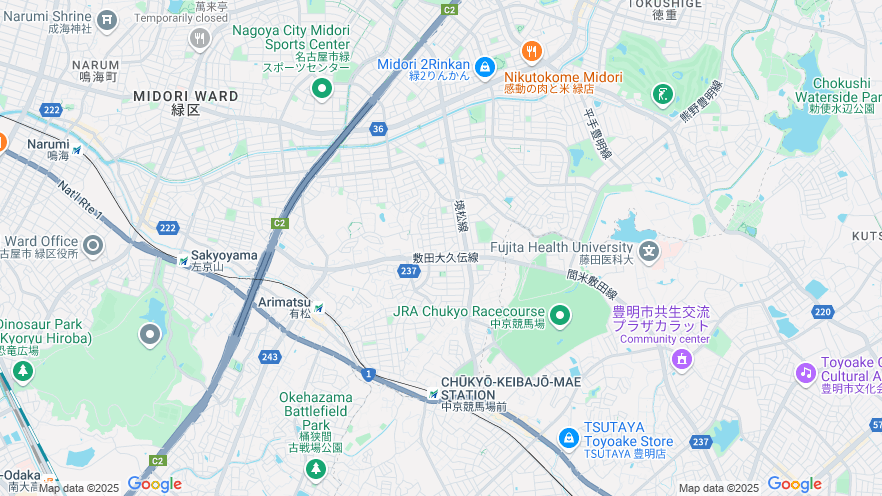Screen dimensions: 882x496
Task: Open Chukyo-Keibajo-Mae Station marker
Action: click(x=432, y=394)
